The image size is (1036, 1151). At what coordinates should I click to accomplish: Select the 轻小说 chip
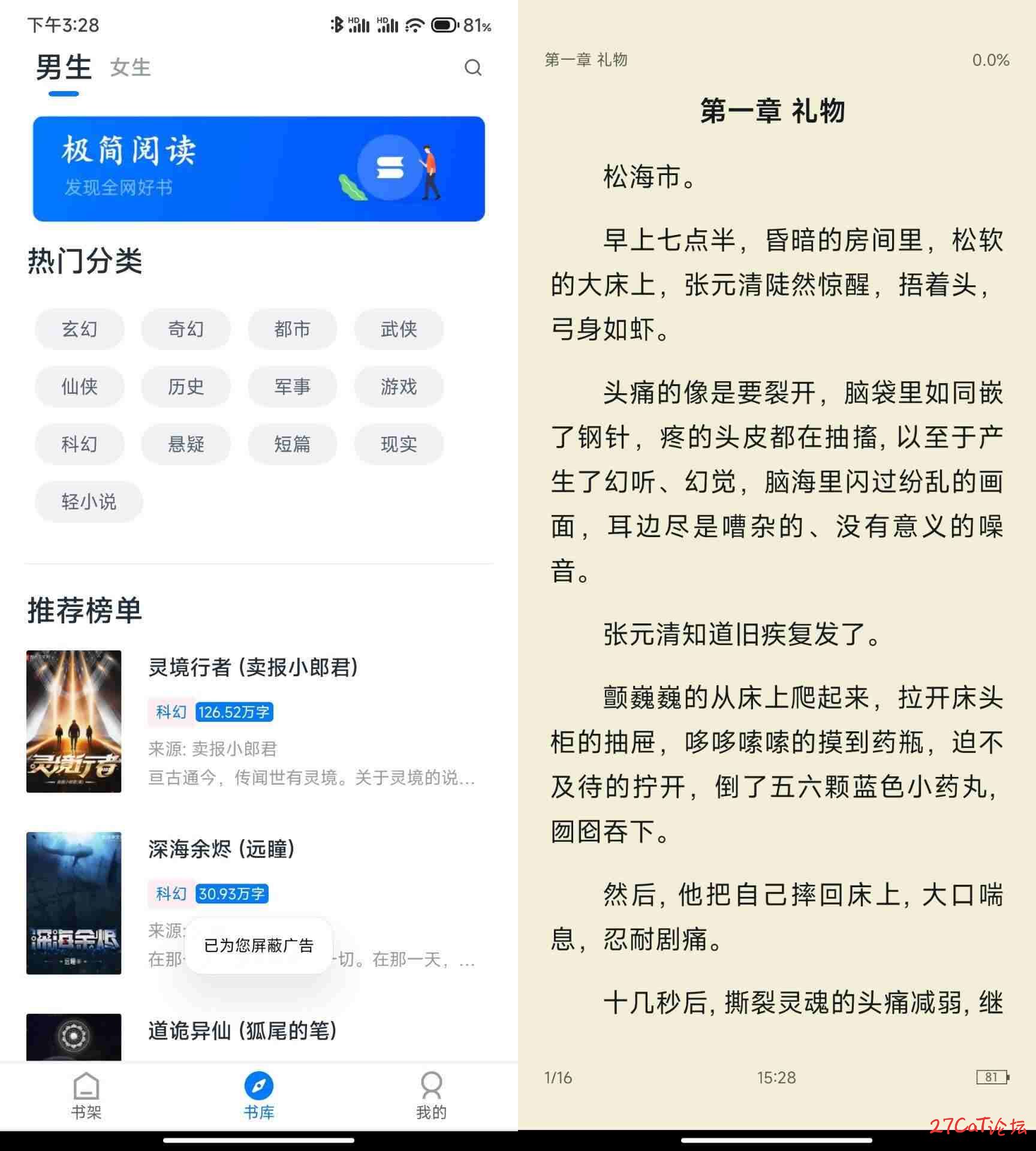[89, 502]
